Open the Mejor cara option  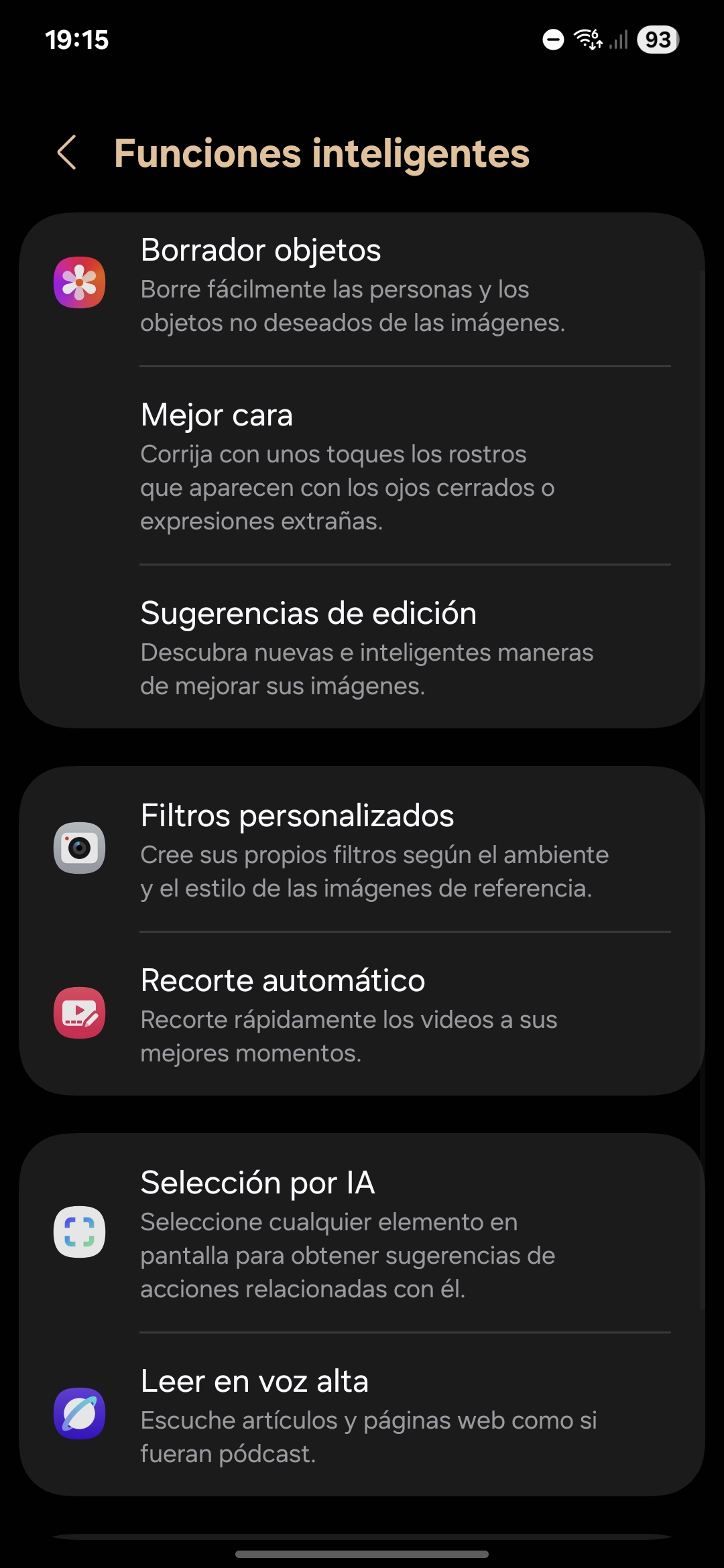(x=362, y=466)
